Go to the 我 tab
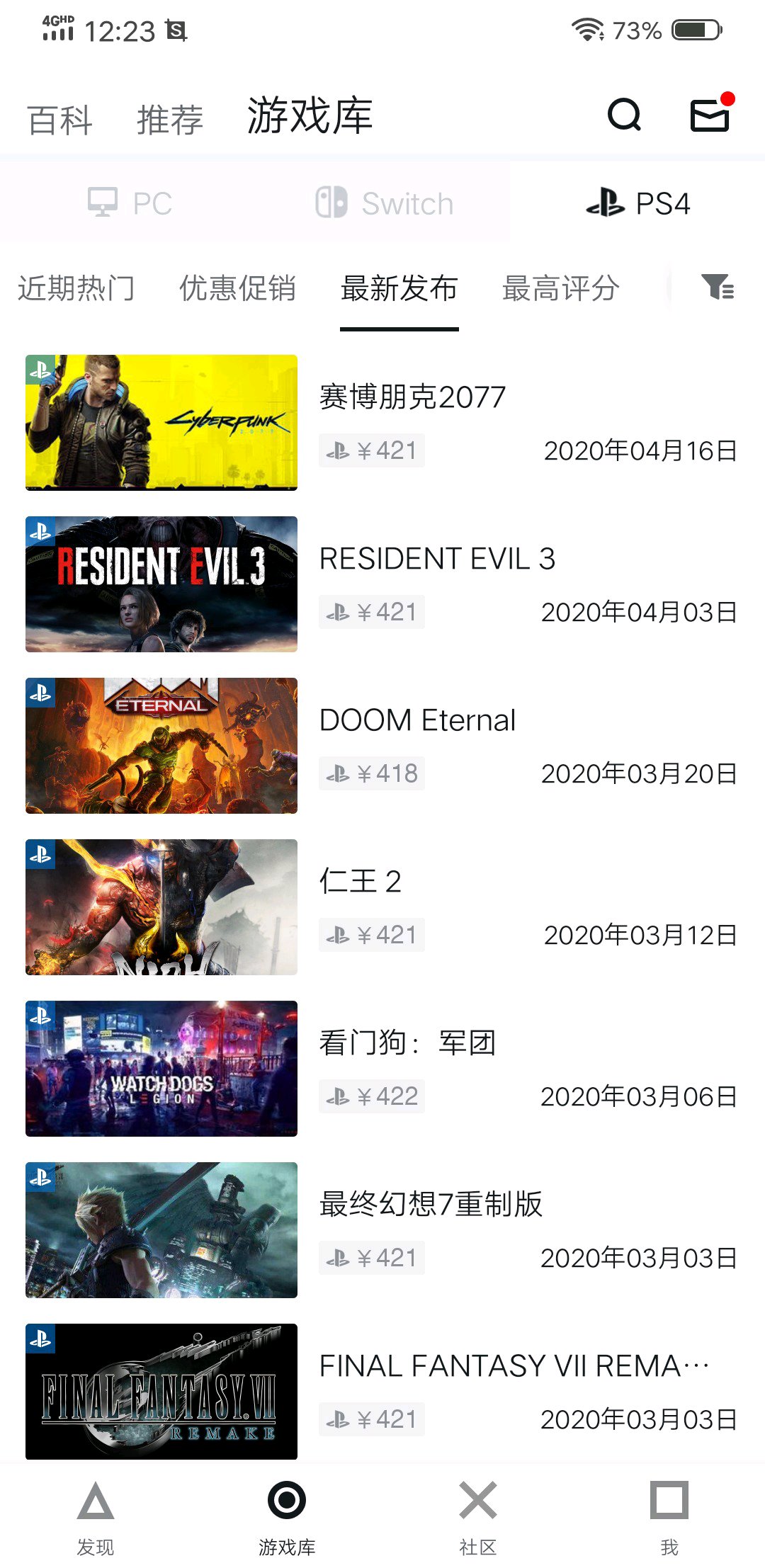The width and height of the screenshot is (765, 1568). point(669,1517)
